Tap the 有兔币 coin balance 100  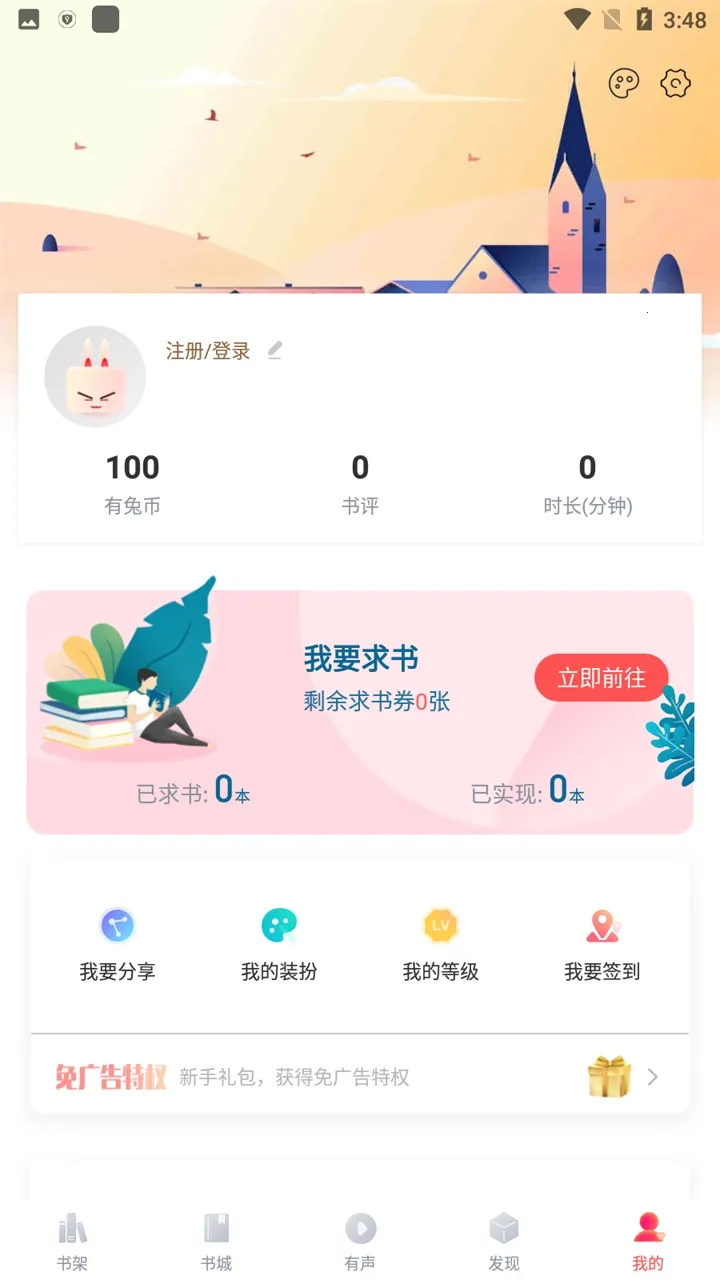[131, 482]
